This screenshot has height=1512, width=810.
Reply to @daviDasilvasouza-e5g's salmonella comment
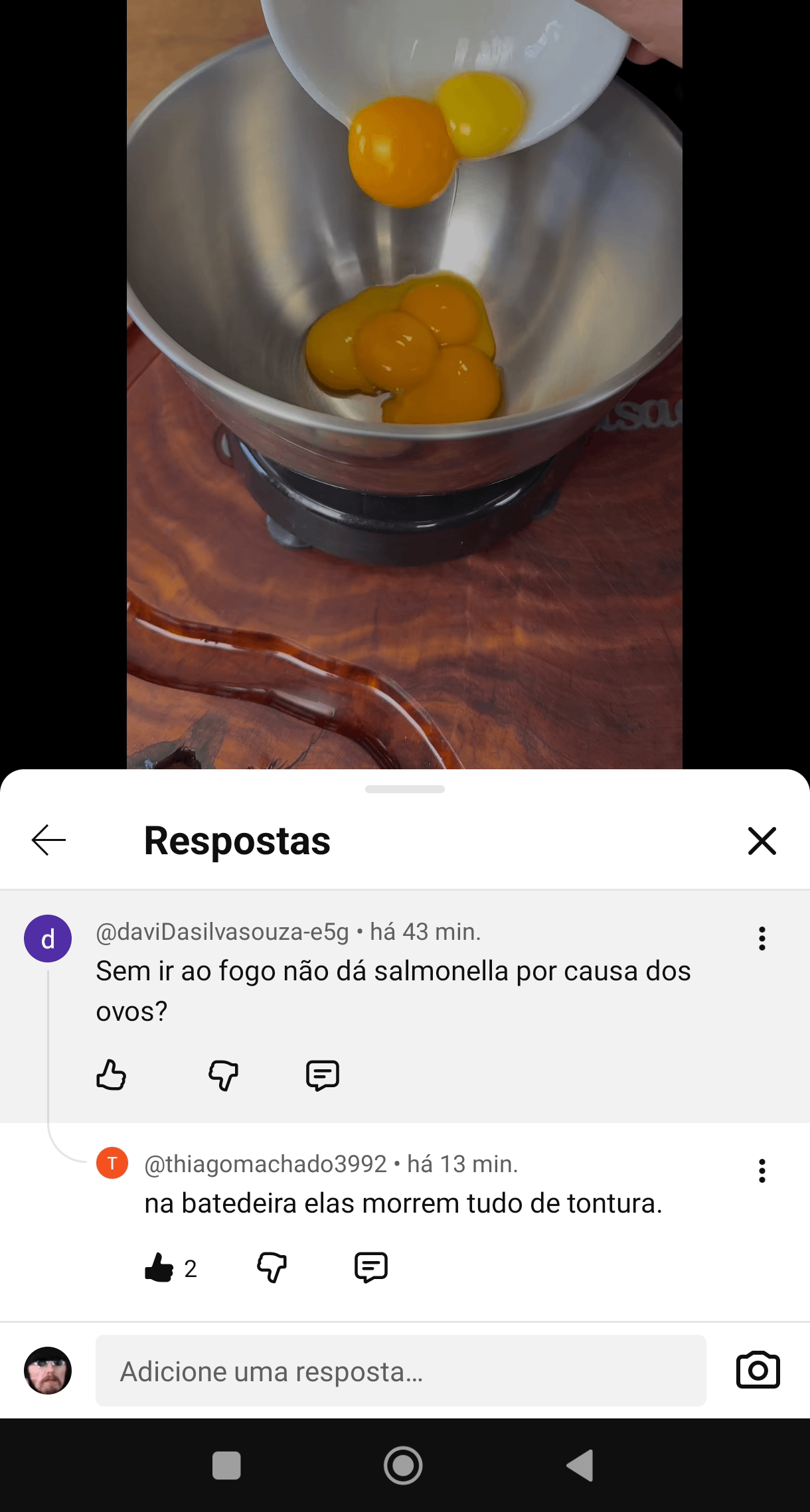(323, 1075)
